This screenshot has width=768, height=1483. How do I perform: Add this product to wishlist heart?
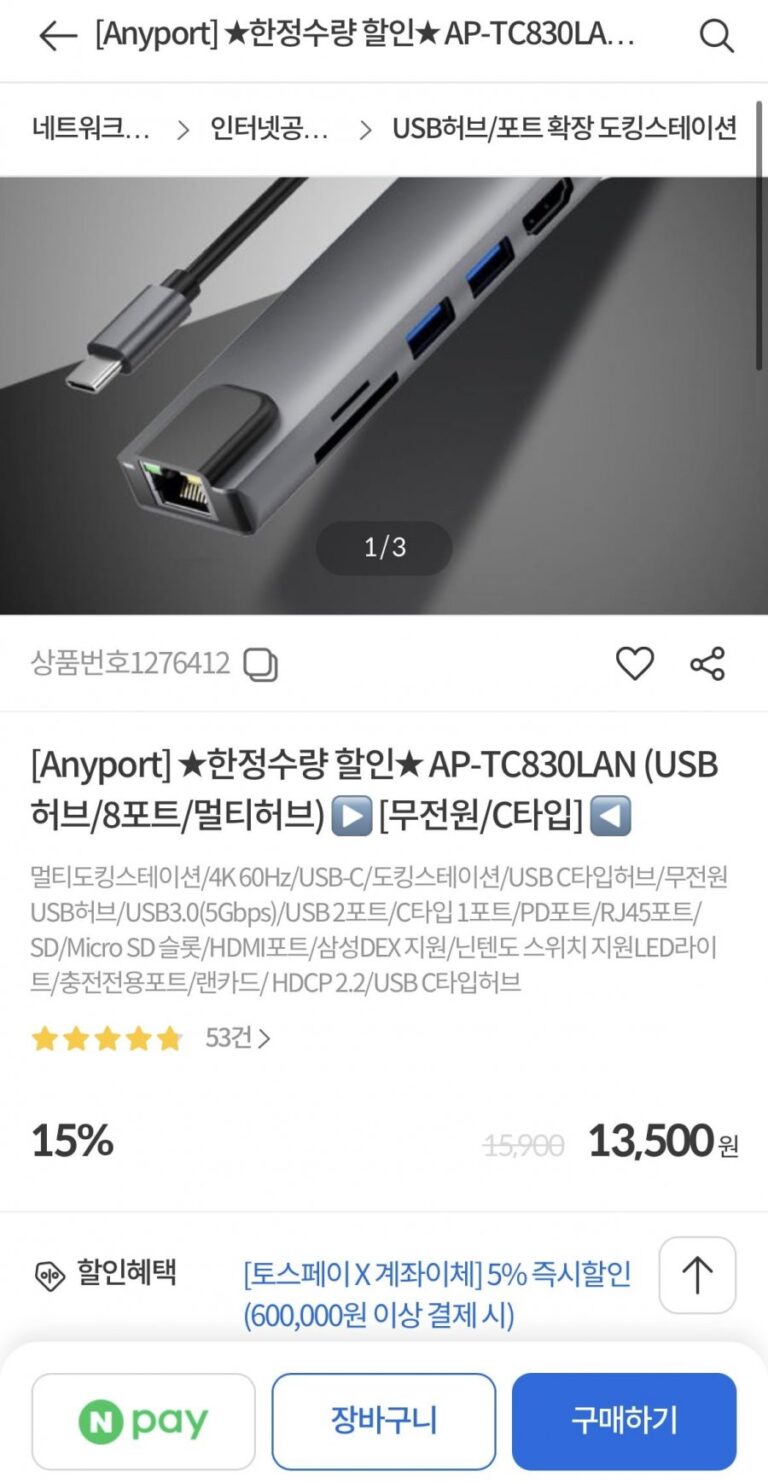tap(634, 664)
